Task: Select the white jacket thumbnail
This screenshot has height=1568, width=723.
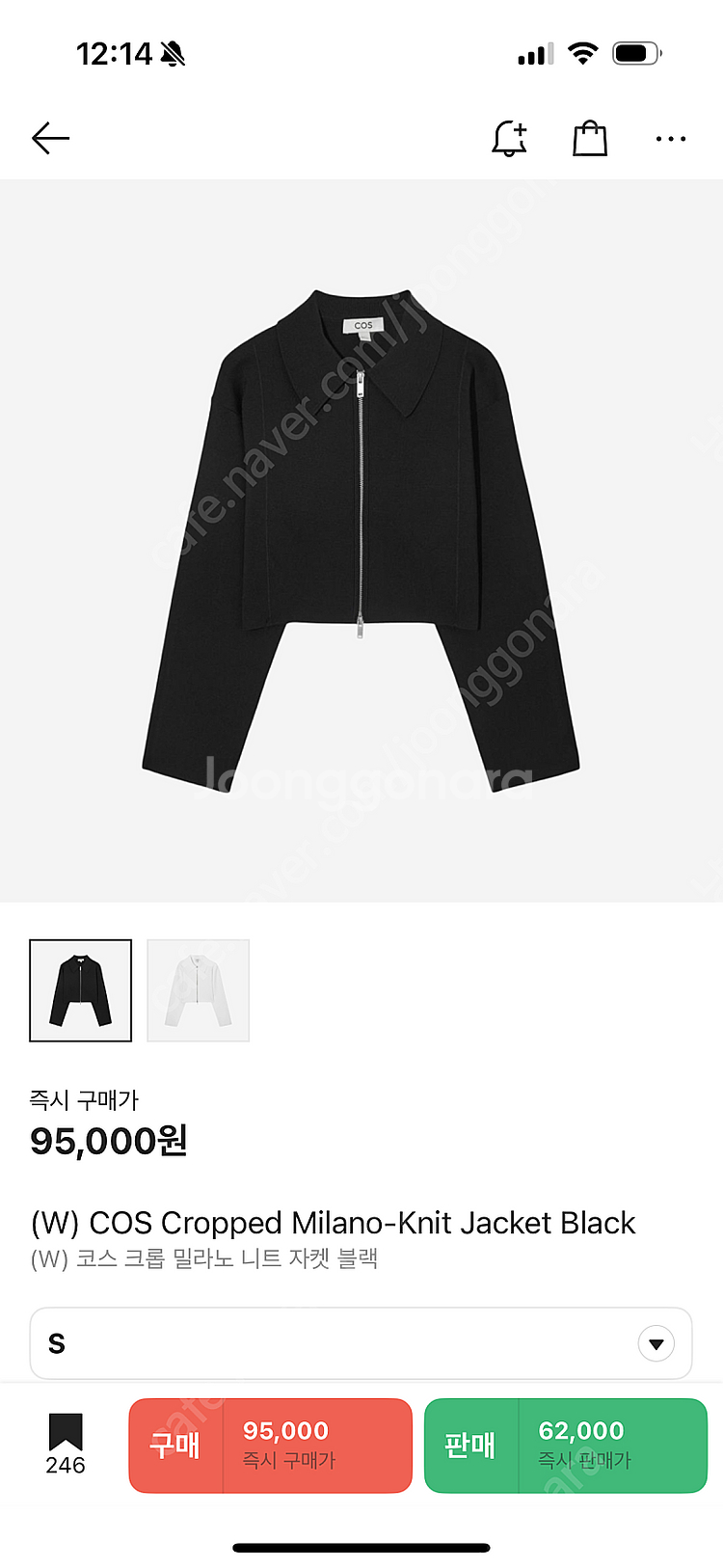Action: [199, 990]
